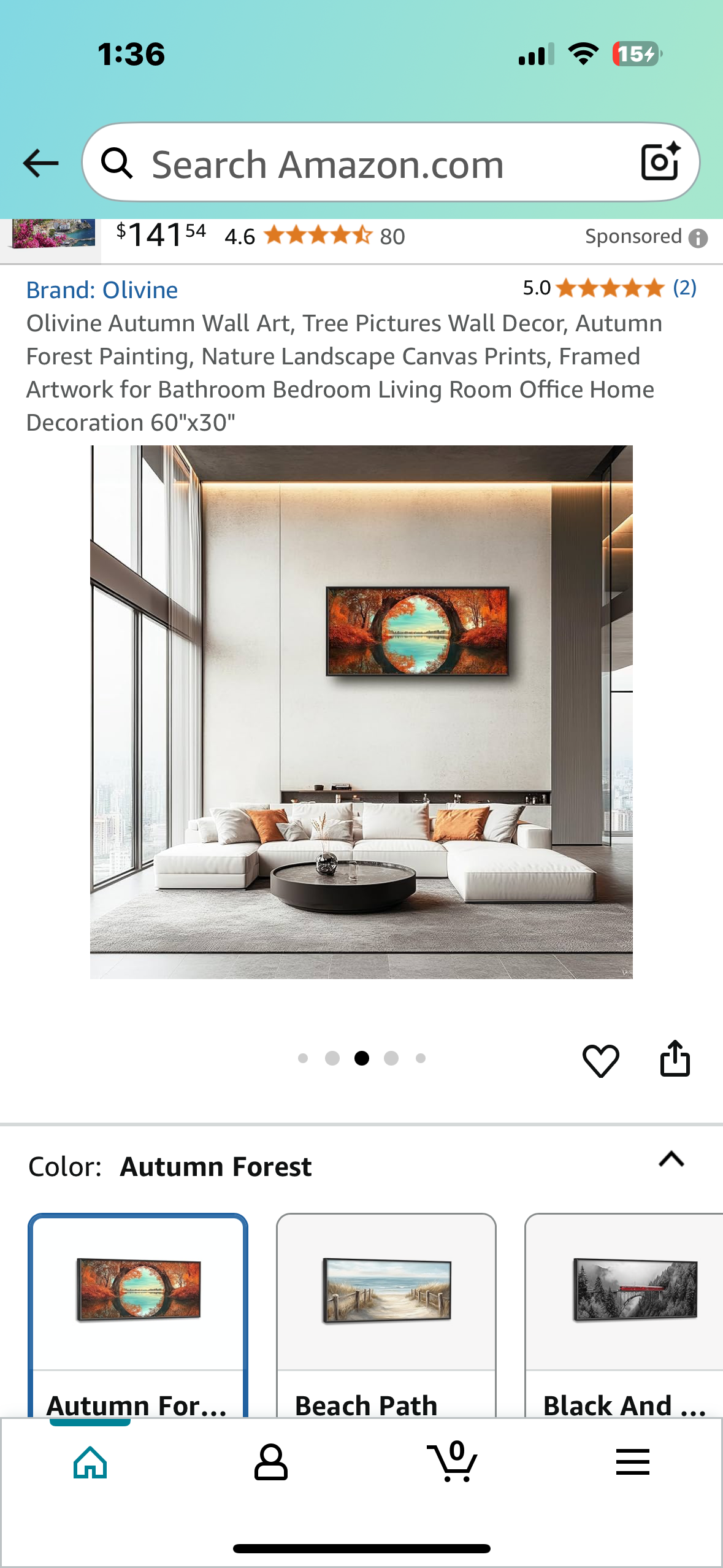
Task: Switch to the Home tab
Action: (90, 1462)
